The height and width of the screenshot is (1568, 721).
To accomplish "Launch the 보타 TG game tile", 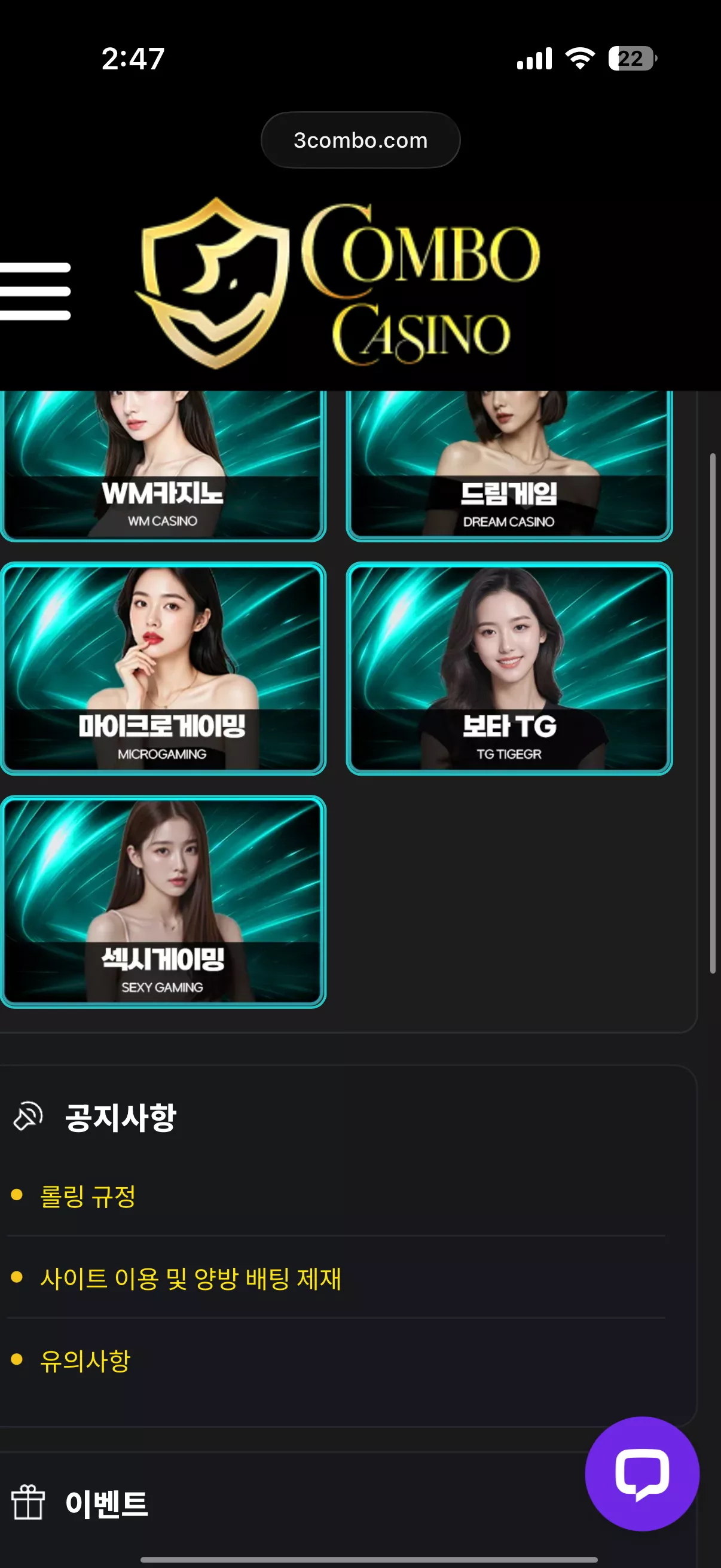I will coord(509,669).
